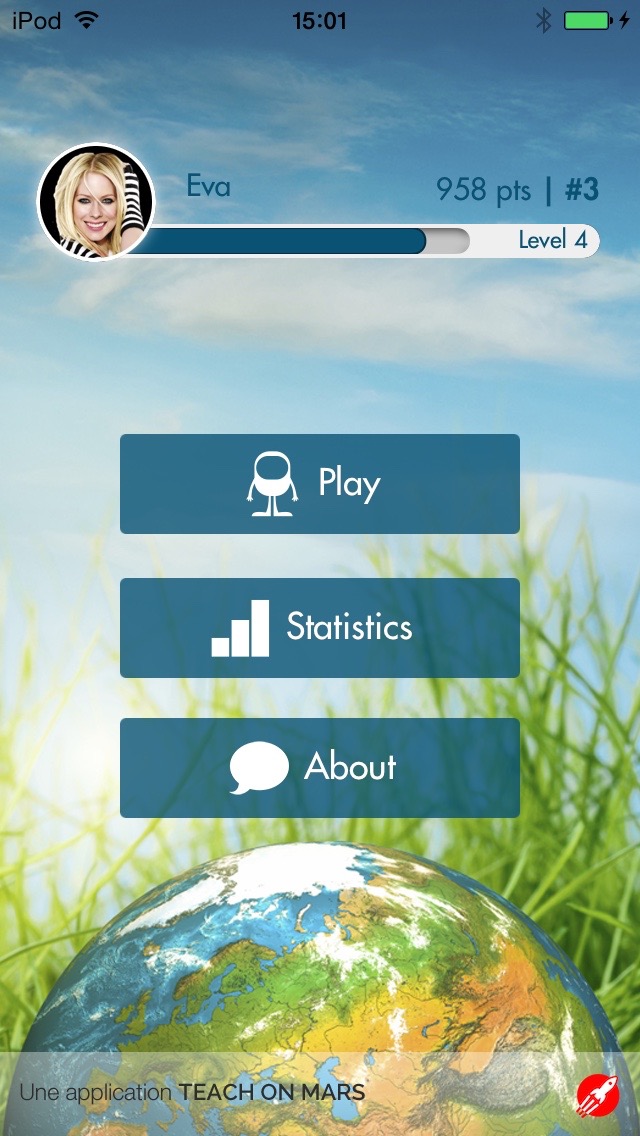Open the Teach on Mars rocket icon
Viewport: 640px width, 1136px height.
pyautogui.click(x=597, y=1094)
